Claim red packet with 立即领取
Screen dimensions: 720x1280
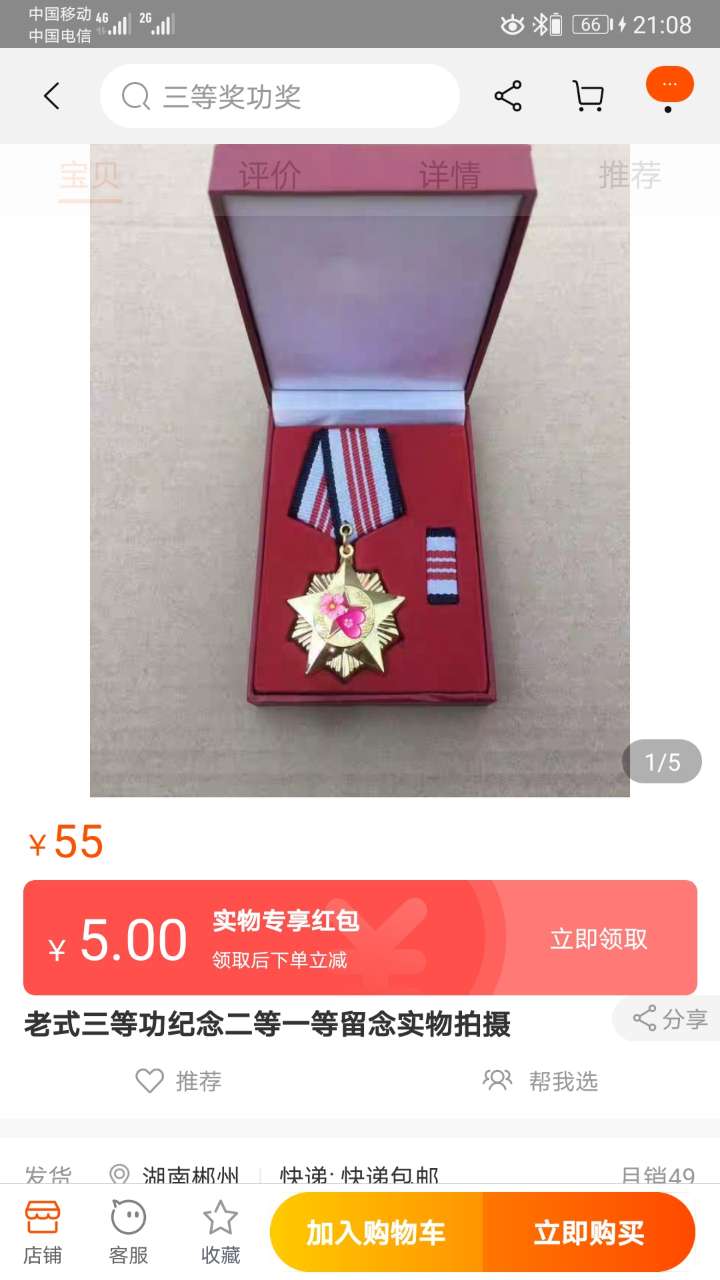click(x=598, y=939)
